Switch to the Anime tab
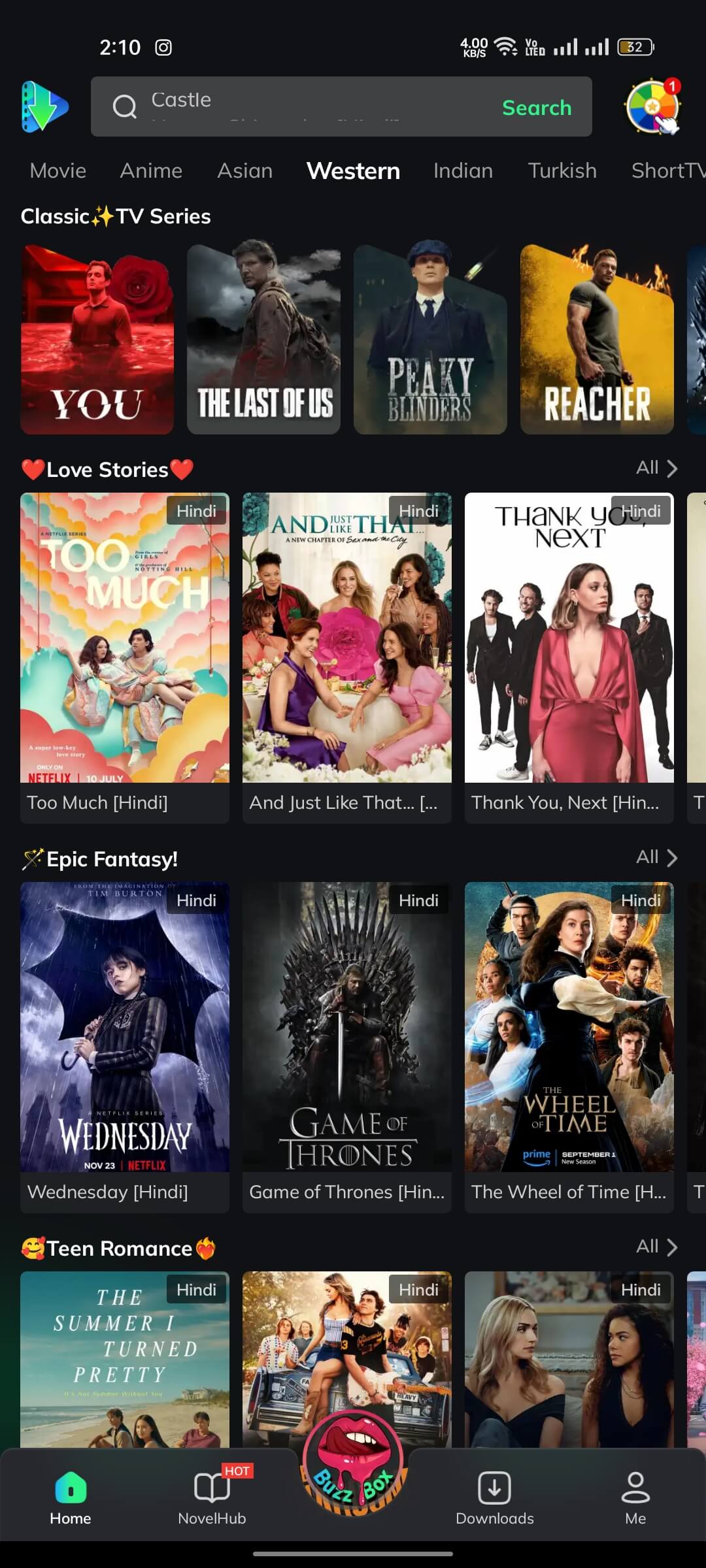 pyautogui.click(x=151, y=171)
